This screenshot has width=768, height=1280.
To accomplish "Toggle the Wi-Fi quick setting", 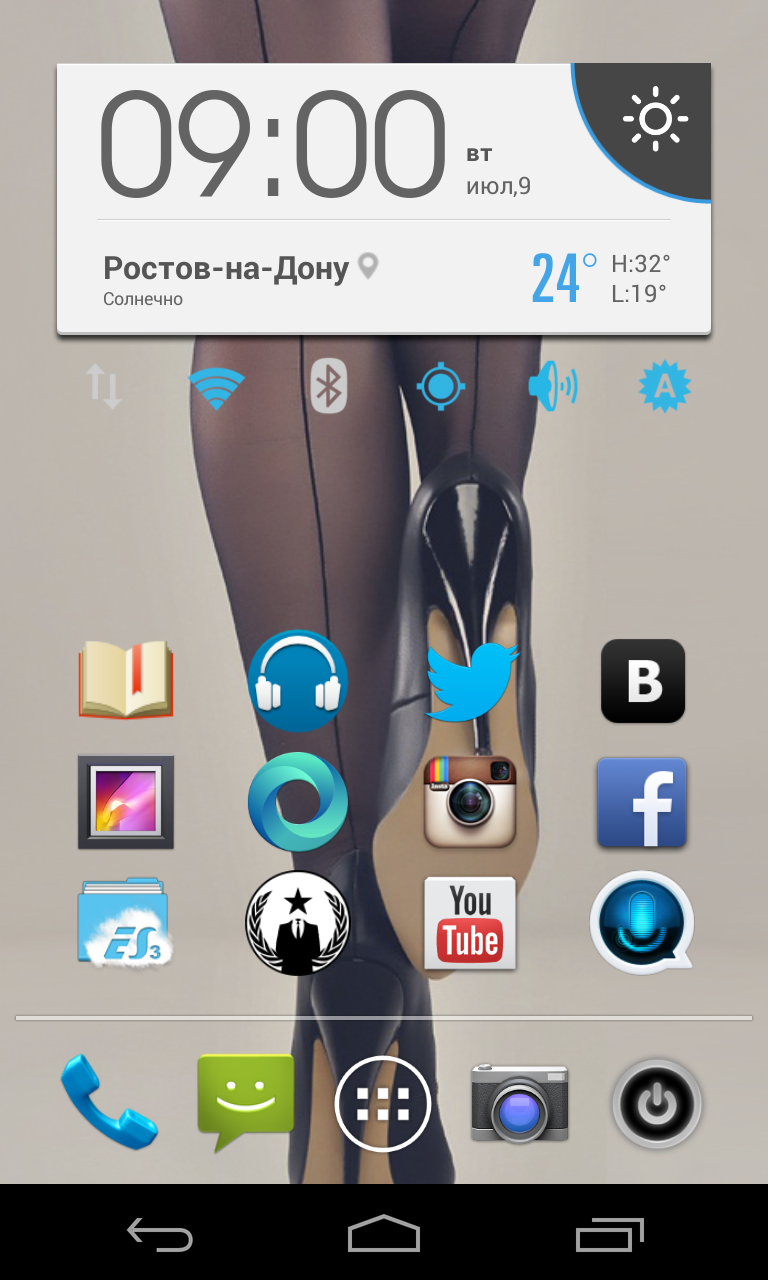I will click(x=217, y=387).
